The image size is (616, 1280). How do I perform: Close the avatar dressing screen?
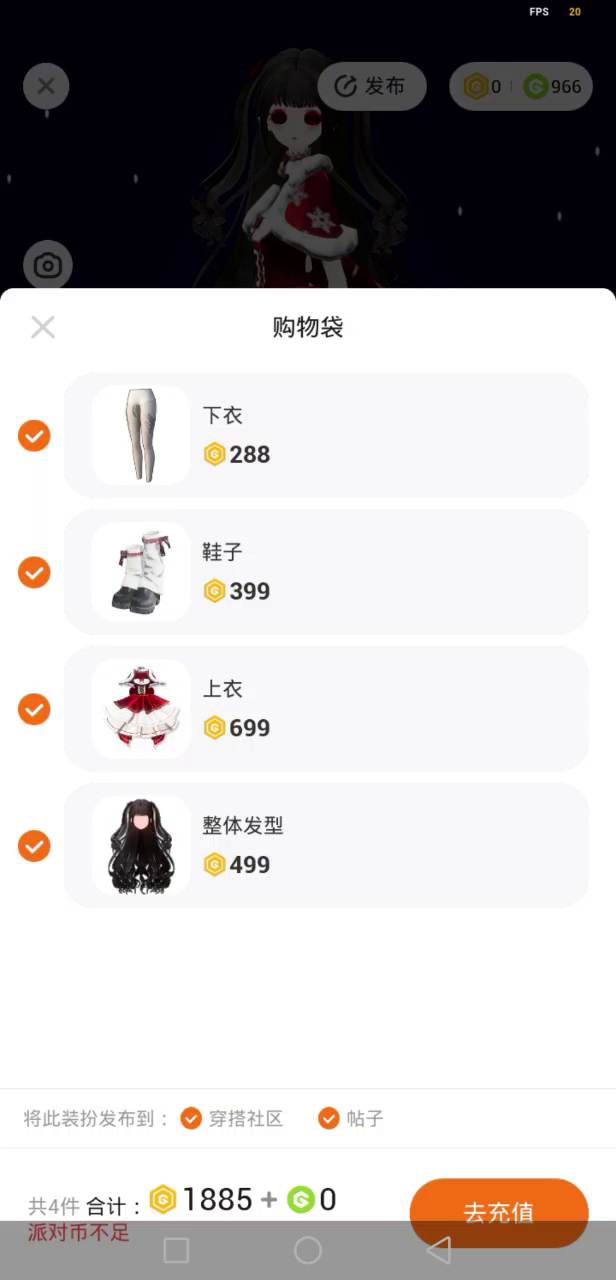tap(46, 86)
